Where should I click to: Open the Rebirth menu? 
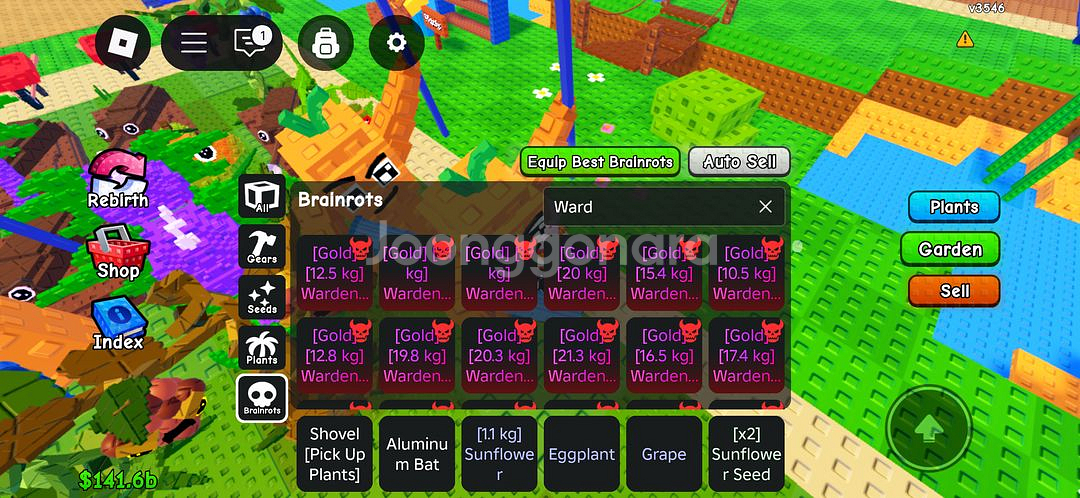[118, 180]
